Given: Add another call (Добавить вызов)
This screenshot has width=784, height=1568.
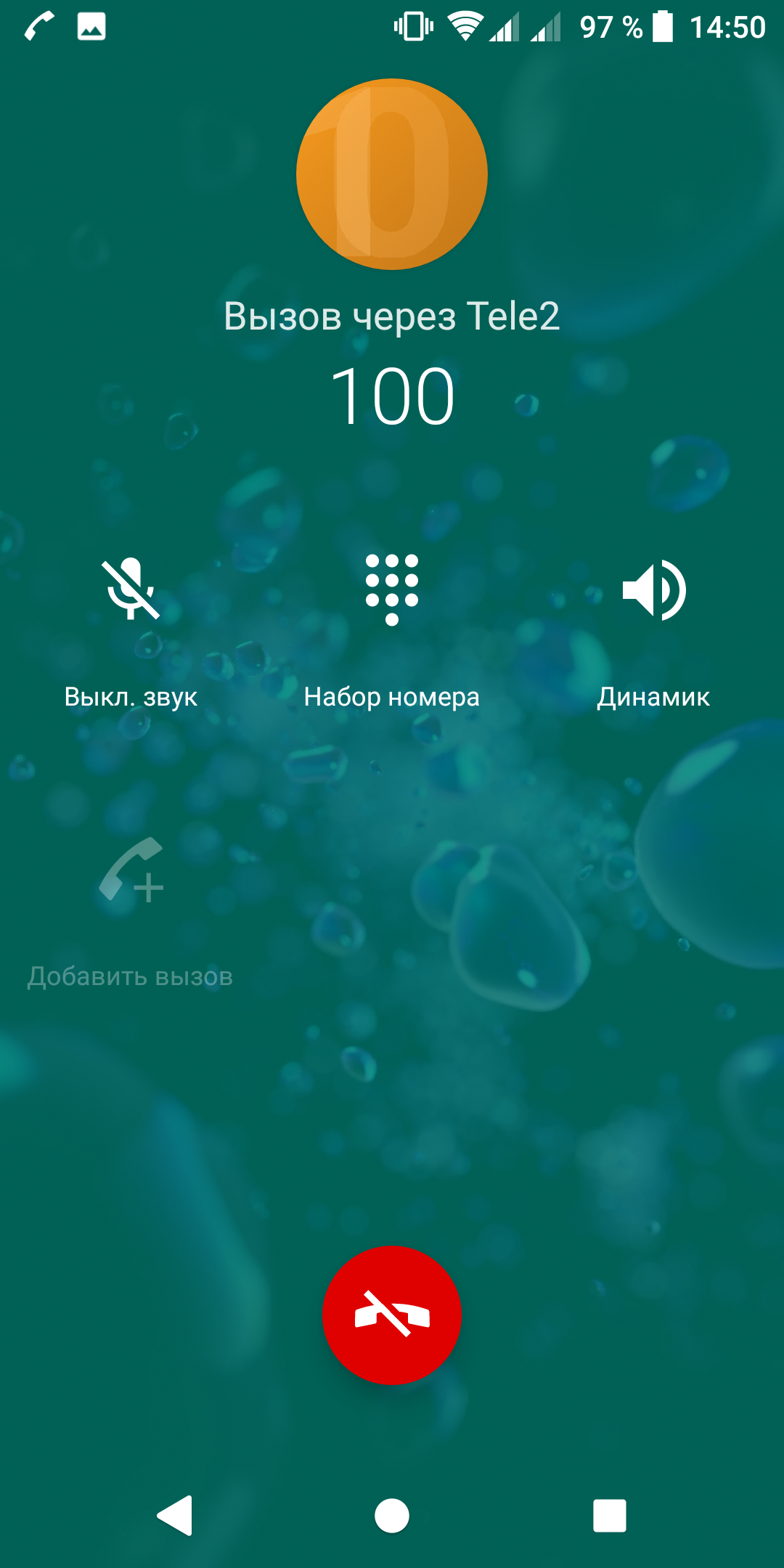Looking at the screenshot, I should (131, 870).
